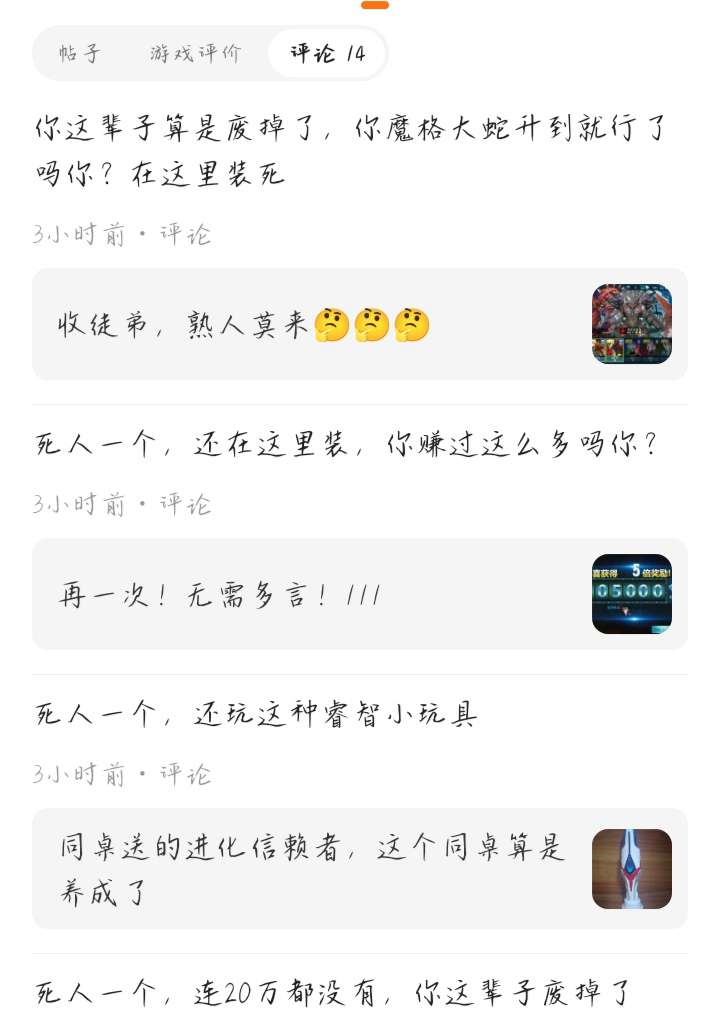Screen dimensions: 720x1020
Task: Open the comment 还玩这种睿智小玩具
Action: click(256, 714)
